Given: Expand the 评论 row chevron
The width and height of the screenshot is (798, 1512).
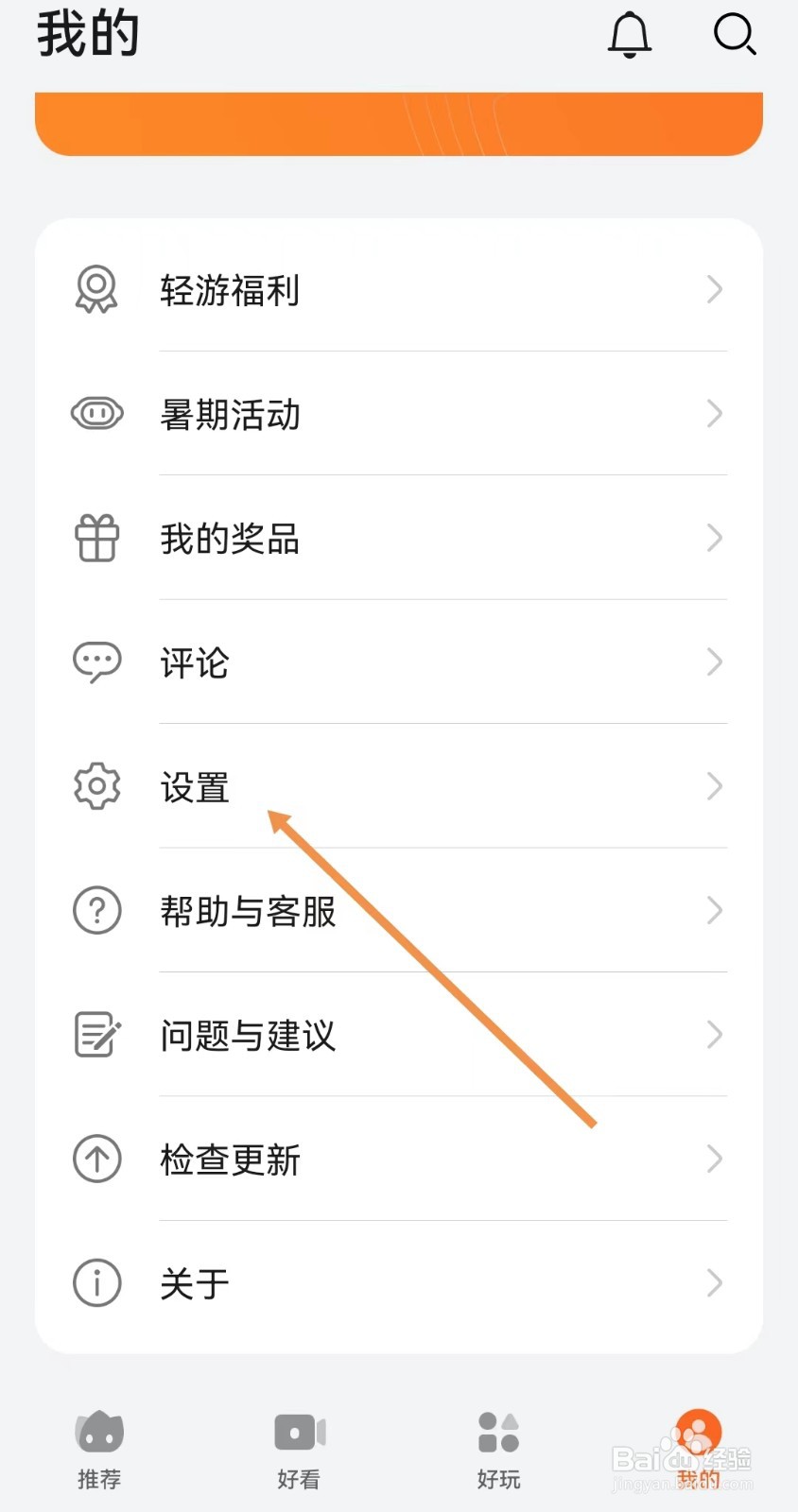Looking at the screenshot, I should click(715, 661).
